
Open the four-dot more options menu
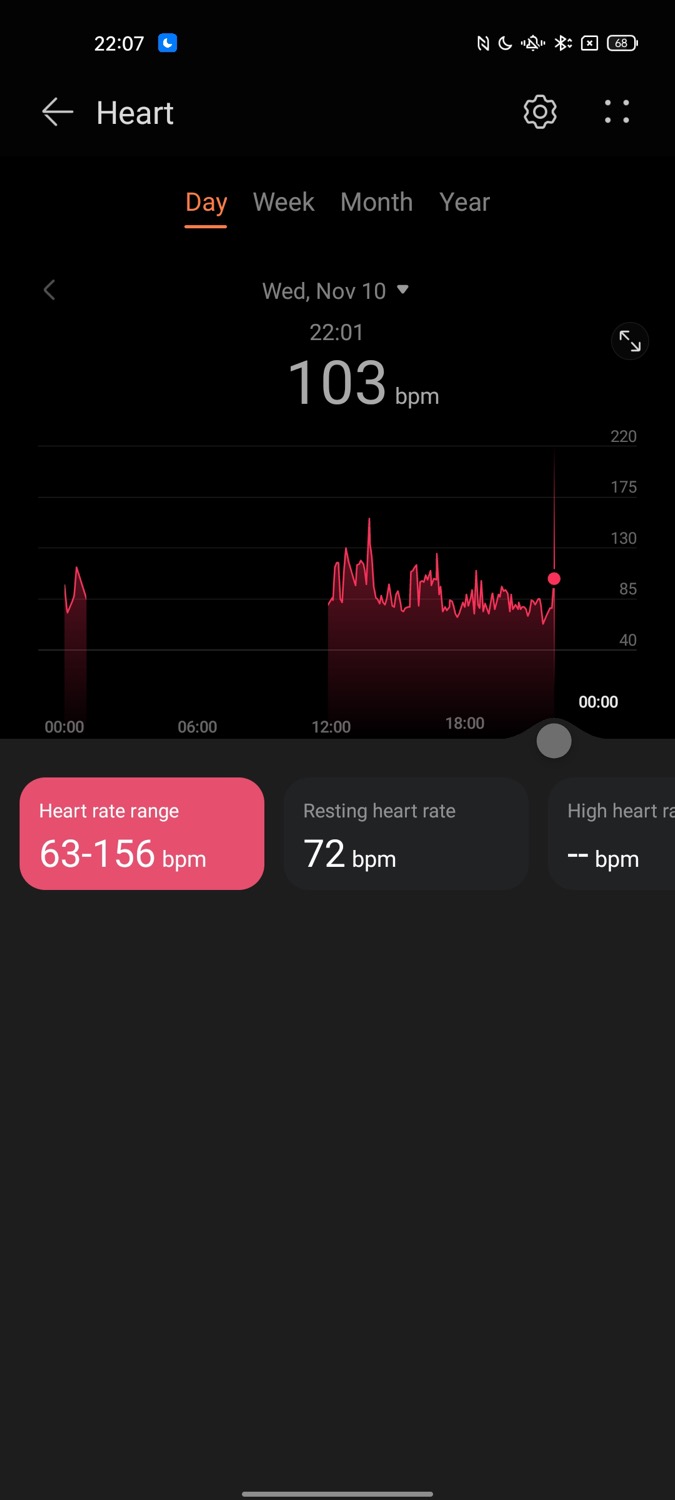[x=617, y=112]
